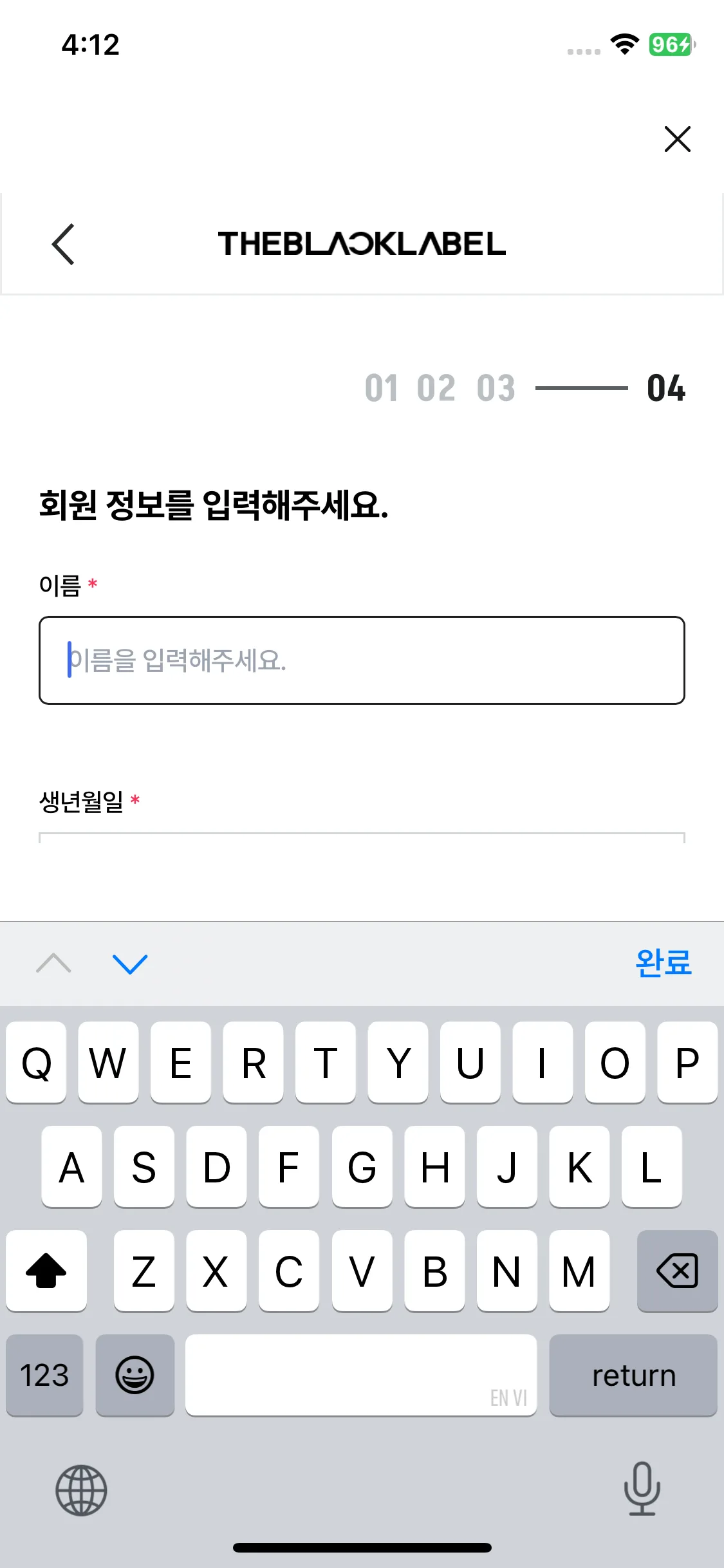Tap the backspace delete key icon

coord(677,1271)
